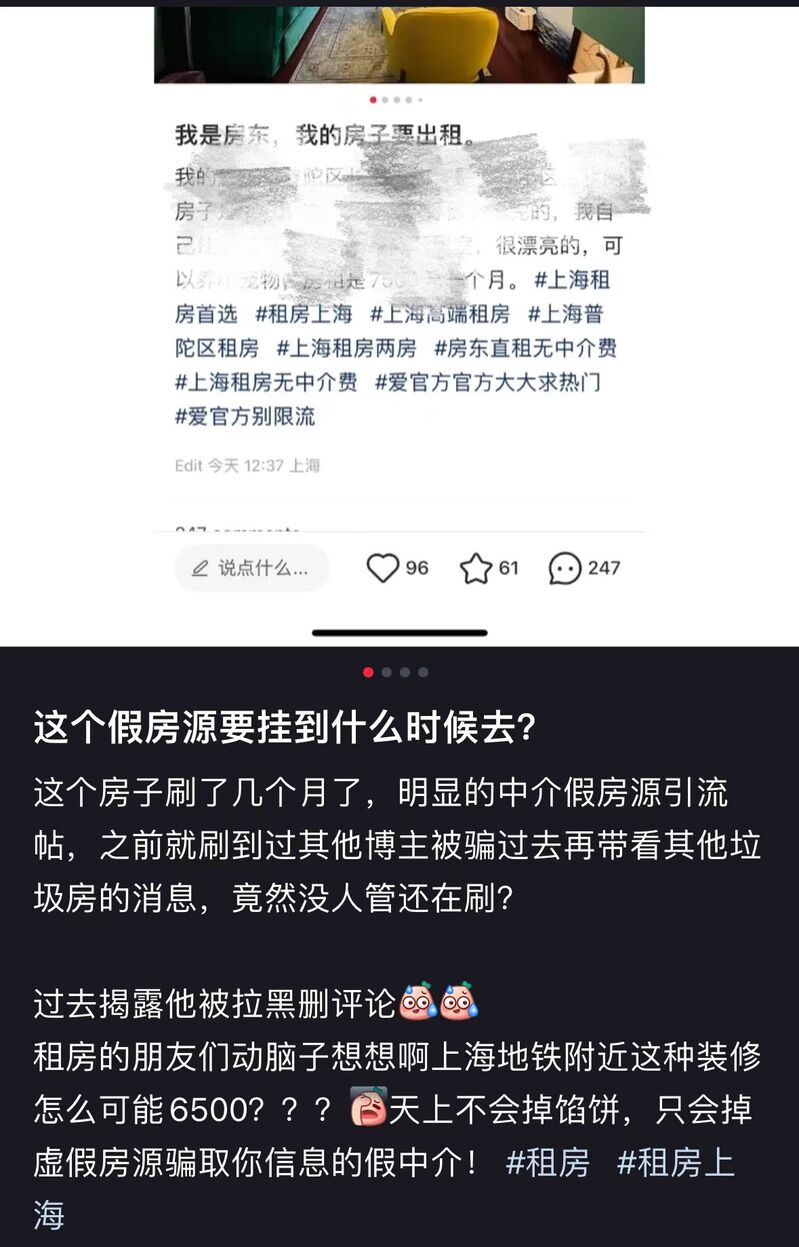Open the #租房 hashtag link
Image resolution: width=799 pixels, height=1247 pixels.
point(548,1163)
